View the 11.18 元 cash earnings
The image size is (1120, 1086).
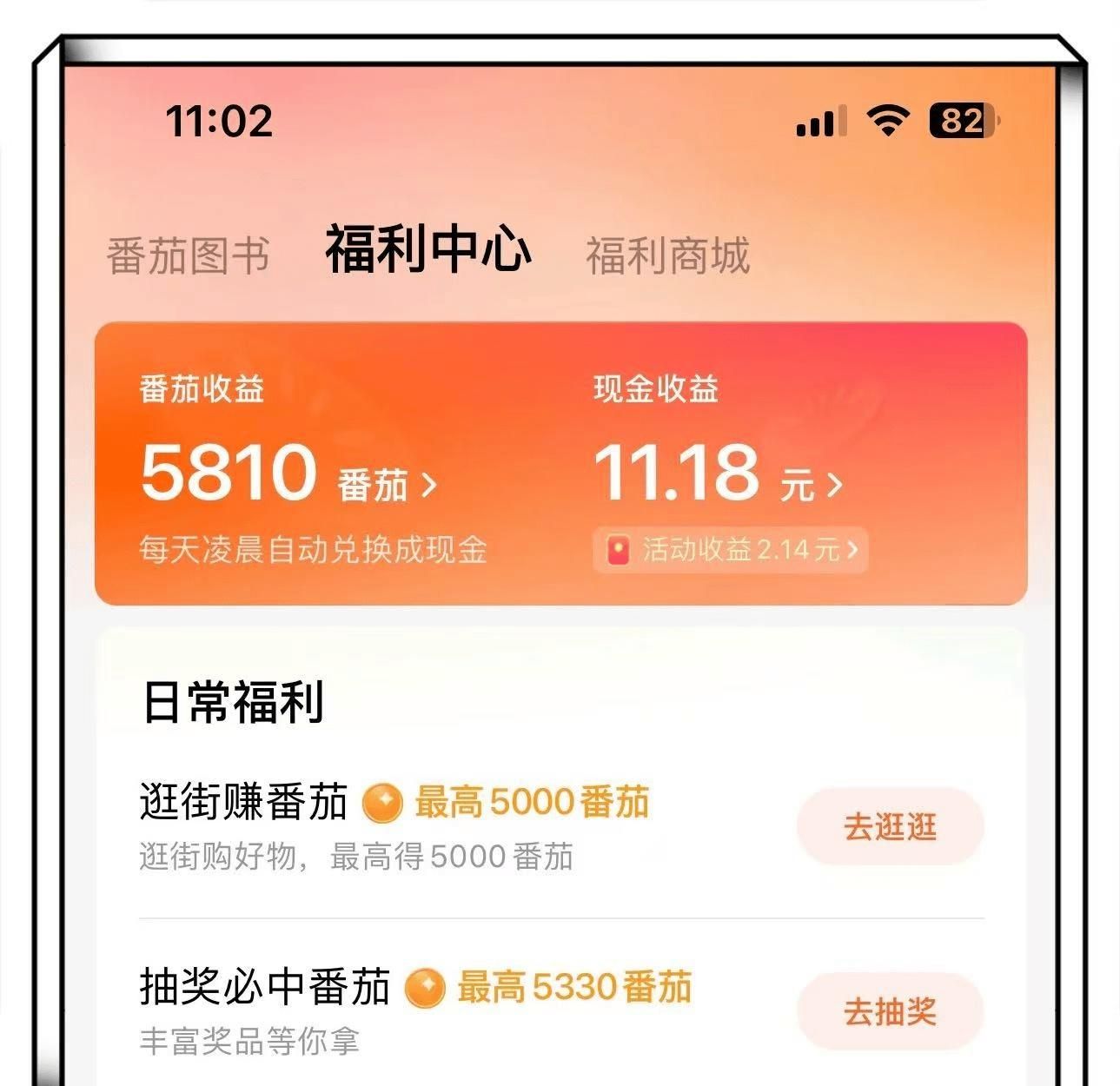(x=717, y=473)
